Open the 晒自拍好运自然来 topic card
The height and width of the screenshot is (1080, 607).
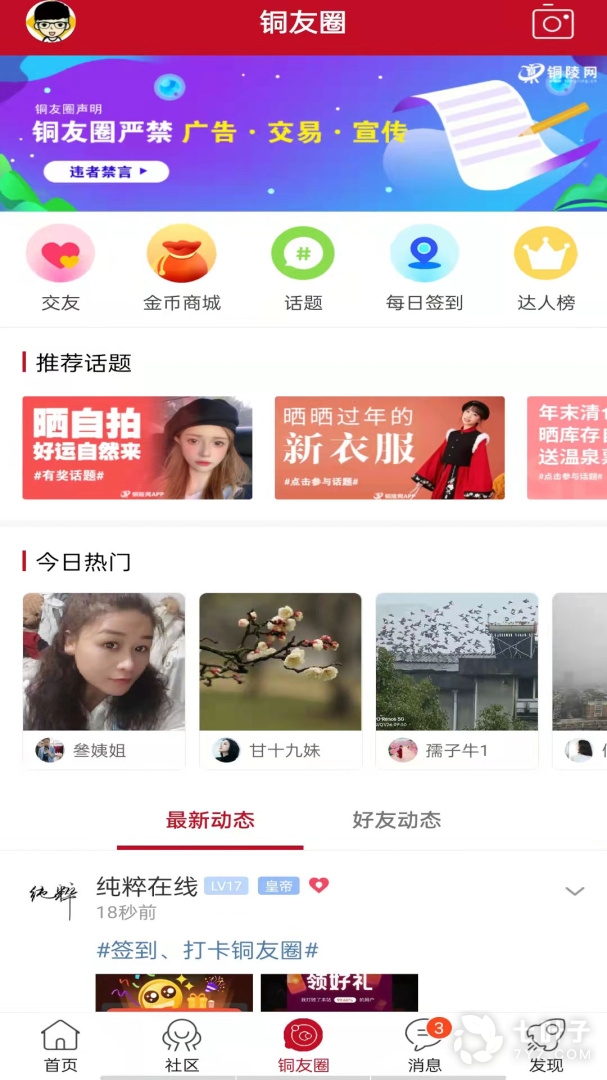137,448
